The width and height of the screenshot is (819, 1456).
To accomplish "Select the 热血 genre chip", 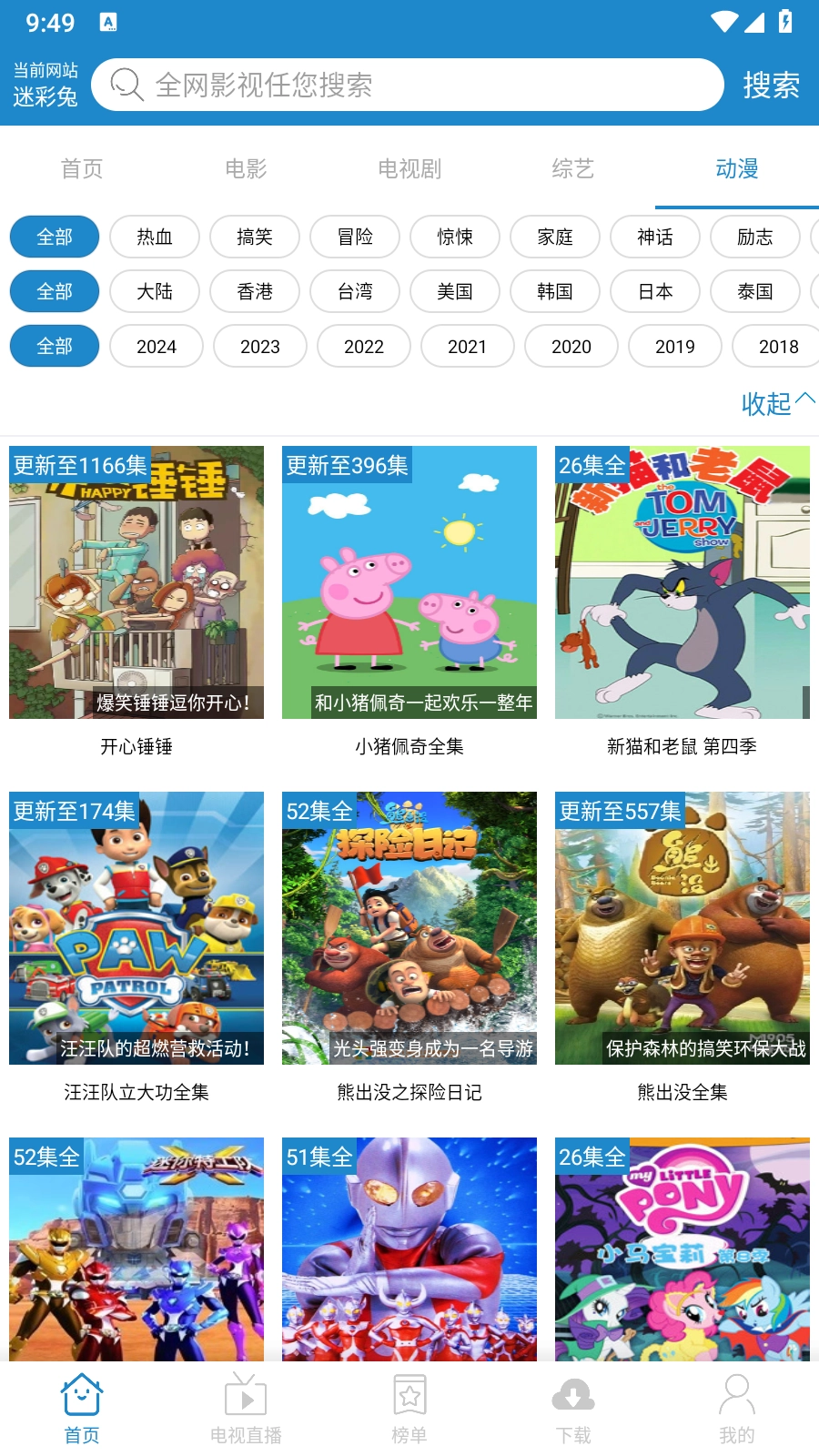I will tap(155, 237).
